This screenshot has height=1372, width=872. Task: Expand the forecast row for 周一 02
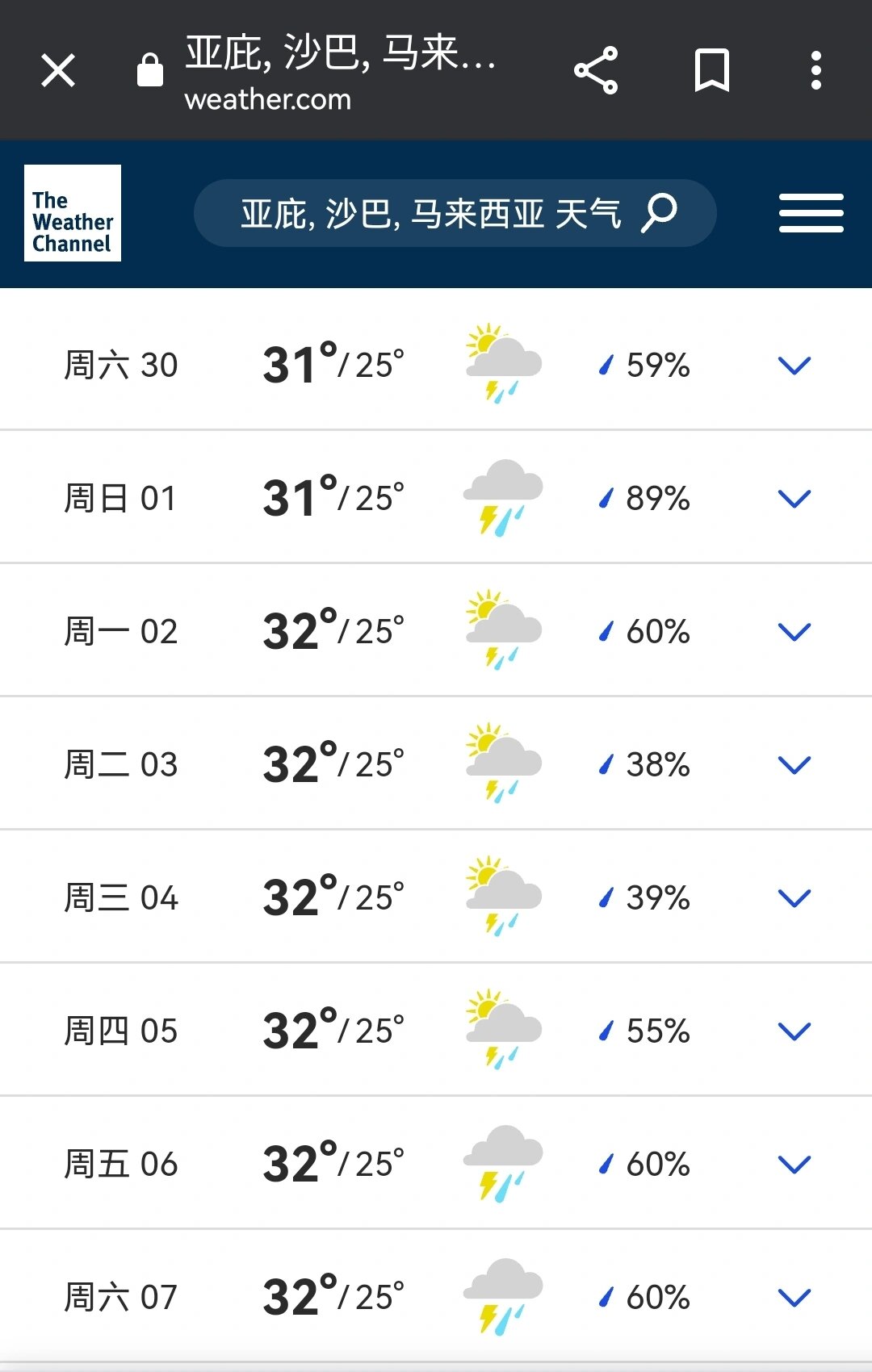(793, 631)
